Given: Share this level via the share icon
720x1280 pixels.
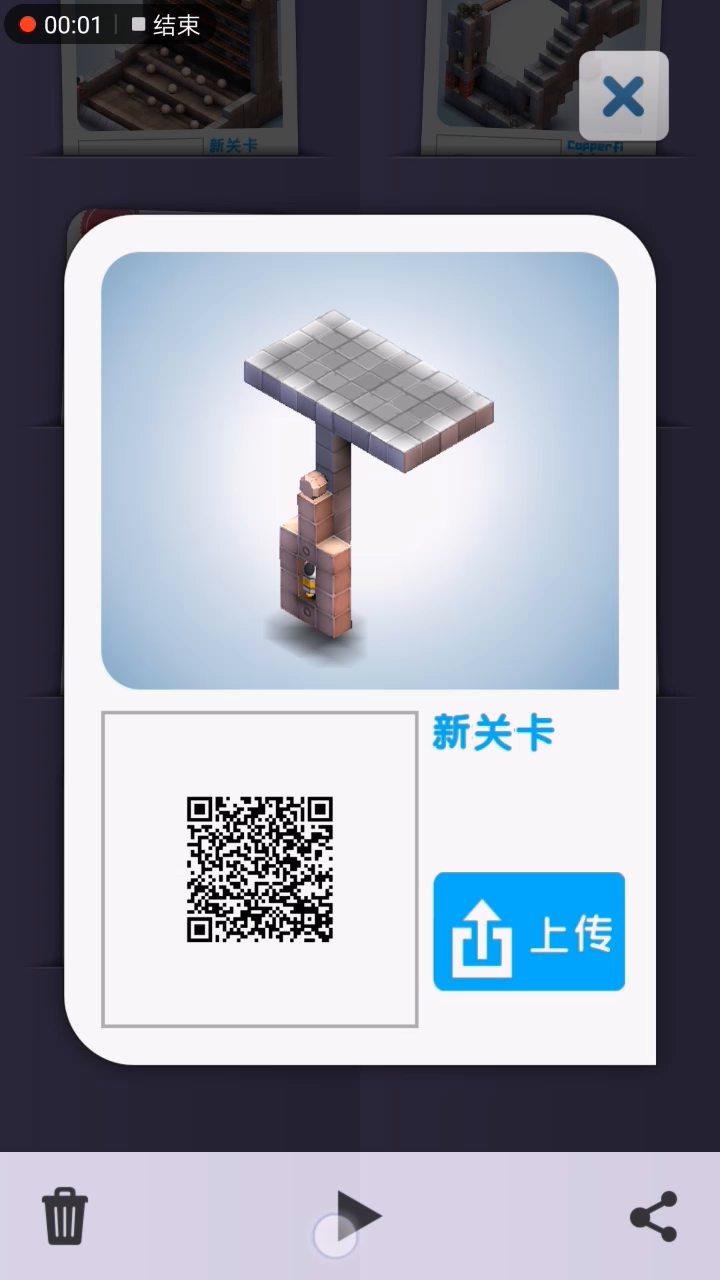Looking at the screenshot, I should coord(654,1216).
